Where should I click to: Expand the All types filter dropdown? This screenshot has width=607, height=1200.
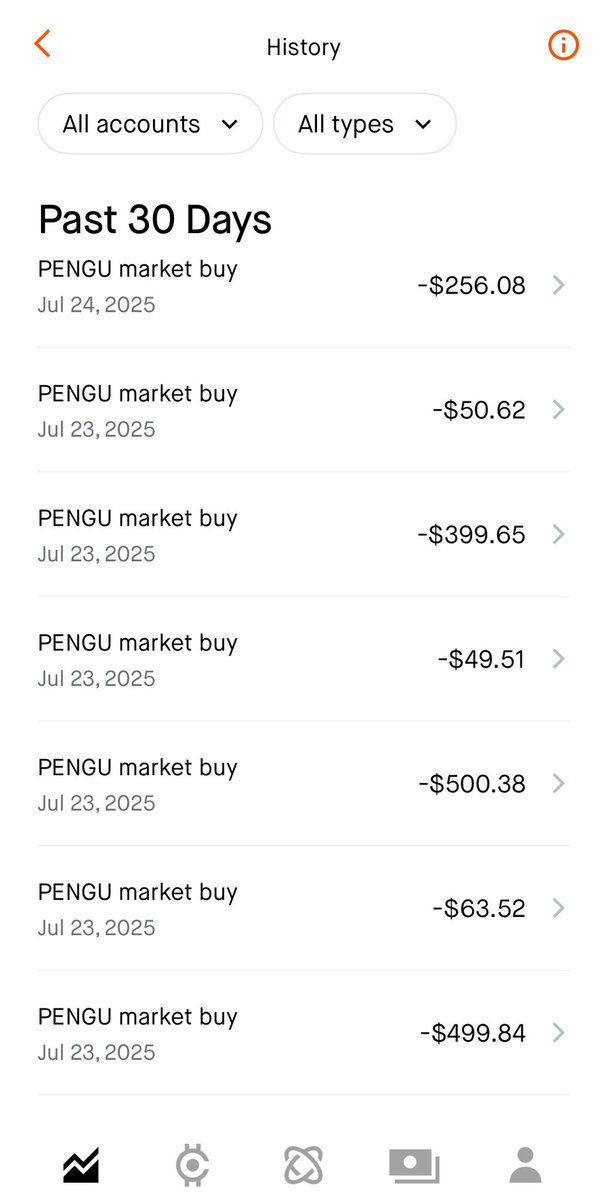(365, 124)
